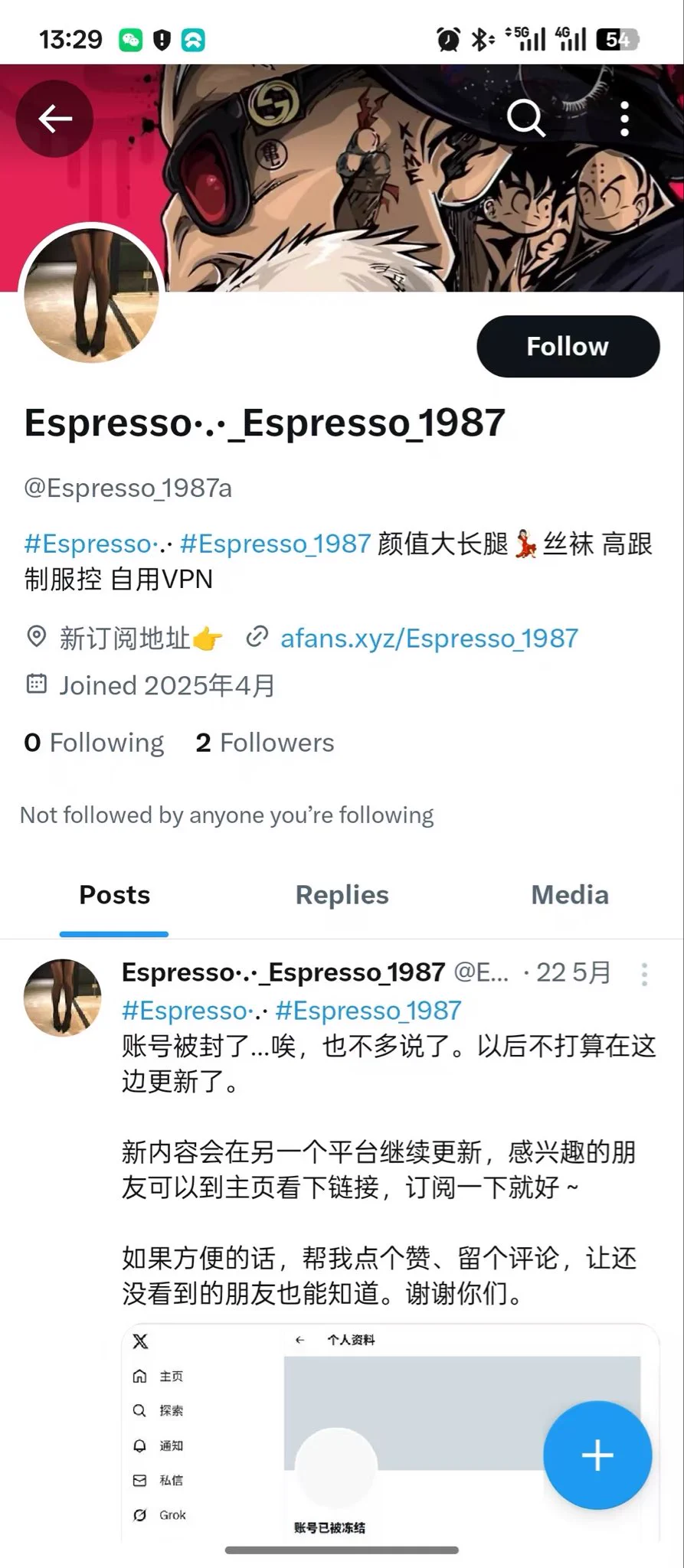Open the profile overflow menu
Viewport: 684px width, 1568px height.
click(625, 119)
